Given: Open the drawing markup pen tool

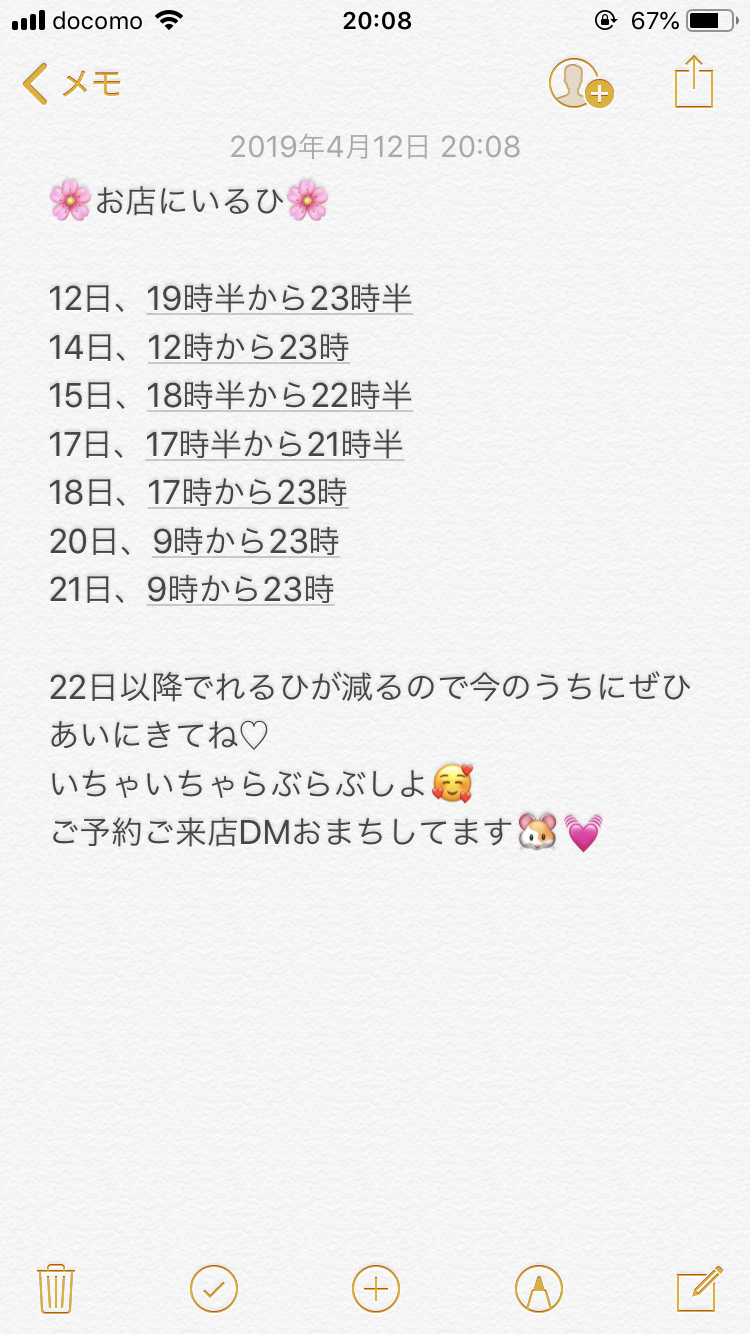Looking at the screenshot, I should 538,1288.
